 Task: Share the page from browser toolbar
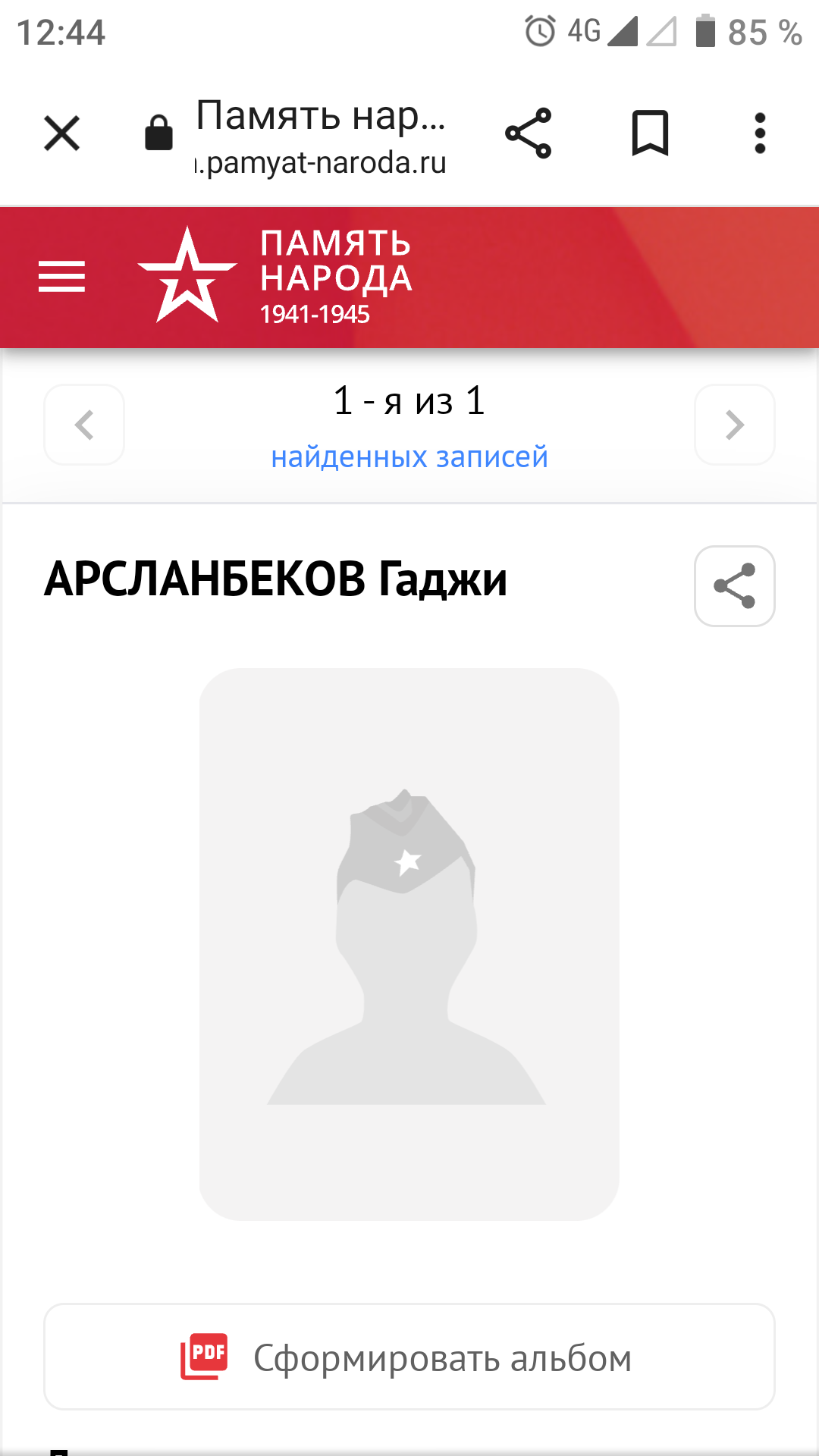click(529, 133)
